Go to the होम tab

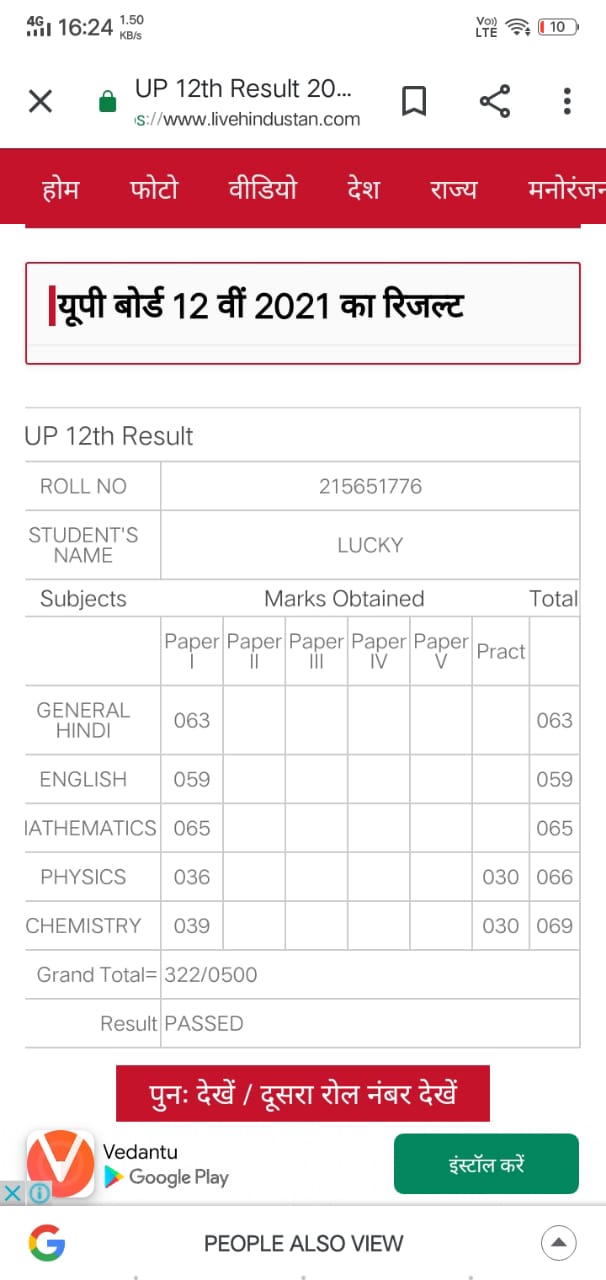[x=60, y=189]
